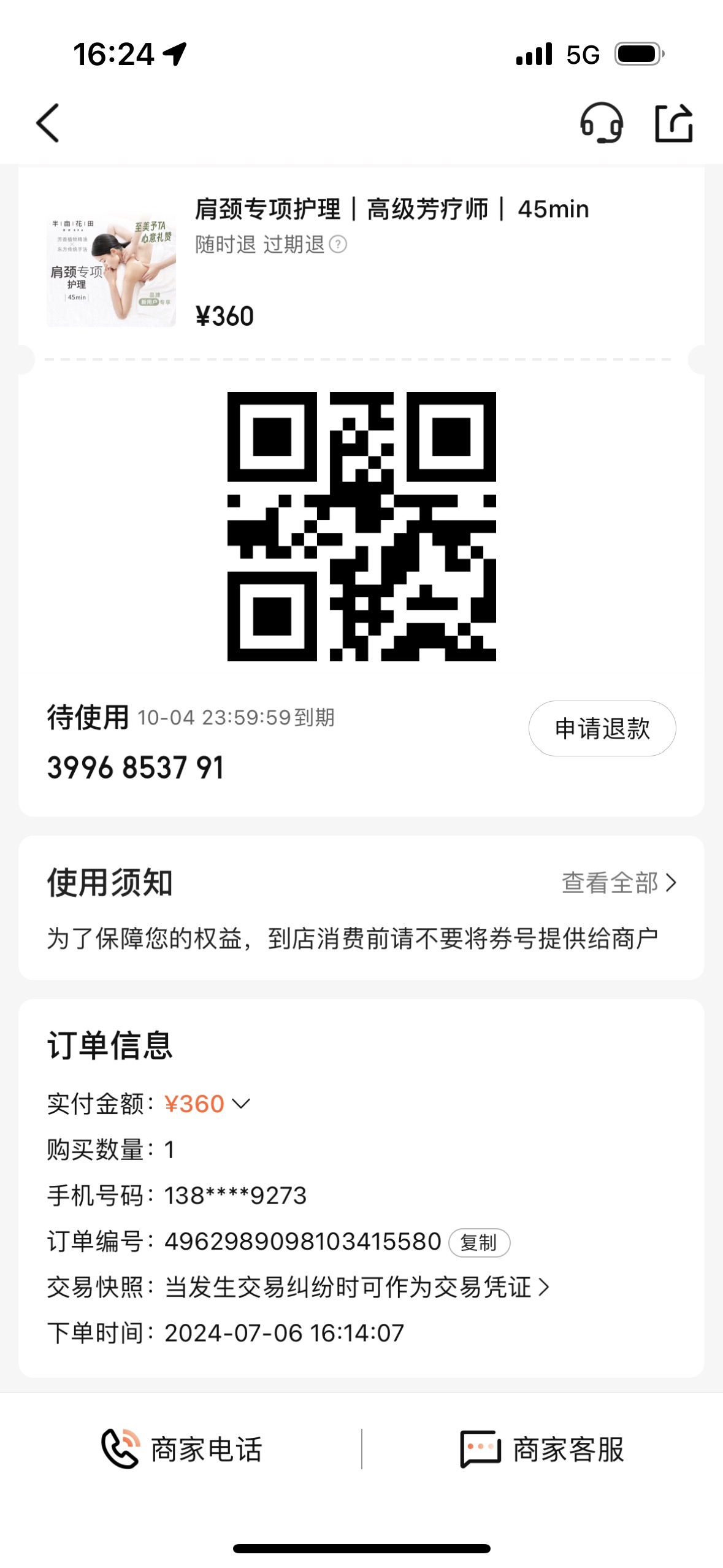Open the 肩颈专项护理 product card
The image size is (723, 1568).
click(x=361, y=263)
